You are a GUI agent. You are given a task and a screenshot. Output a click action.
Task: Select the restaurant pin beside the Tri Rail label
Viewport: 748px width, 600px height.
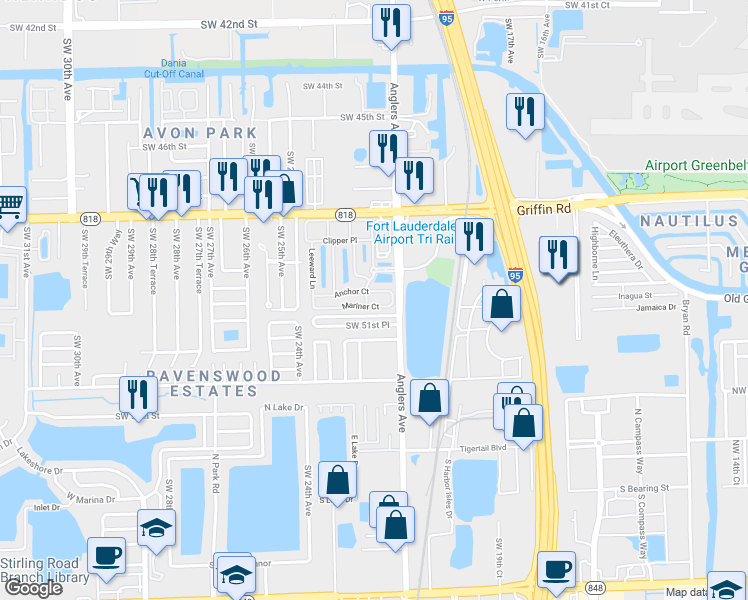point(473,238)
